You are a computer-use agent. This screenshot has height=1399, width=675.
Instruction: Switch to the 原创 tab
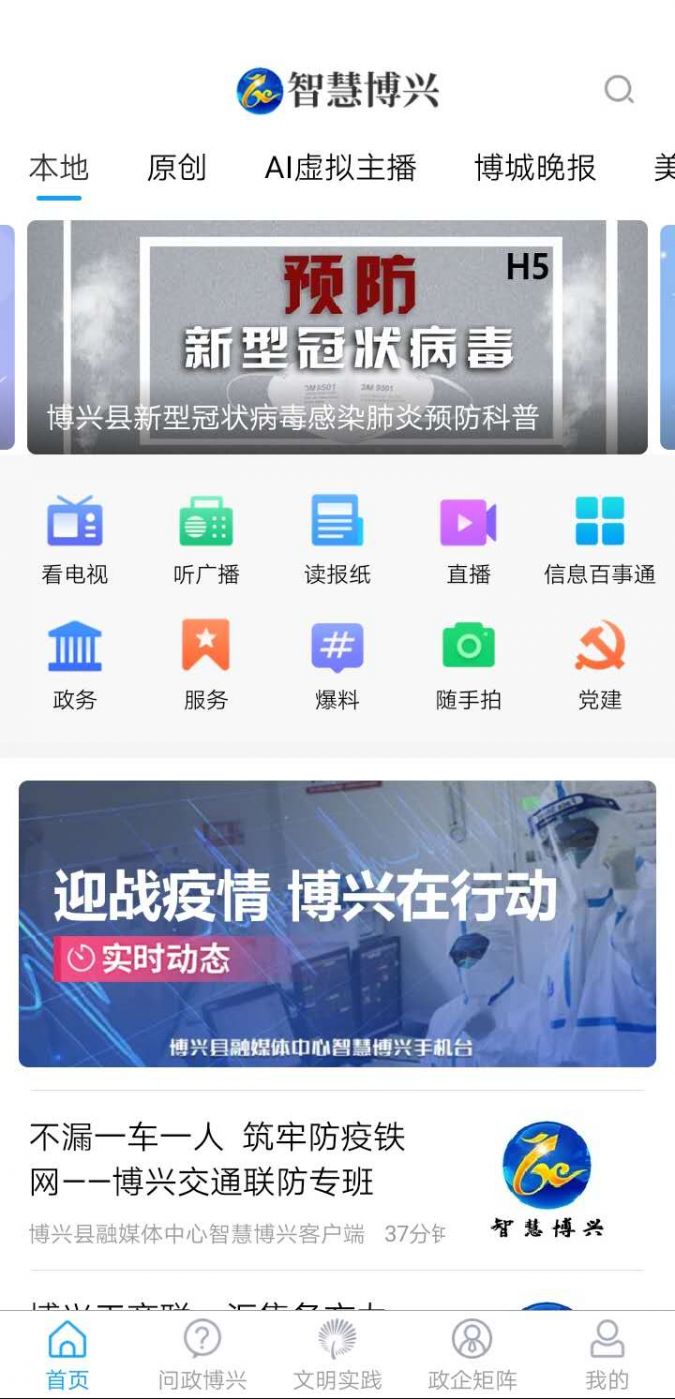coord(176,168)
